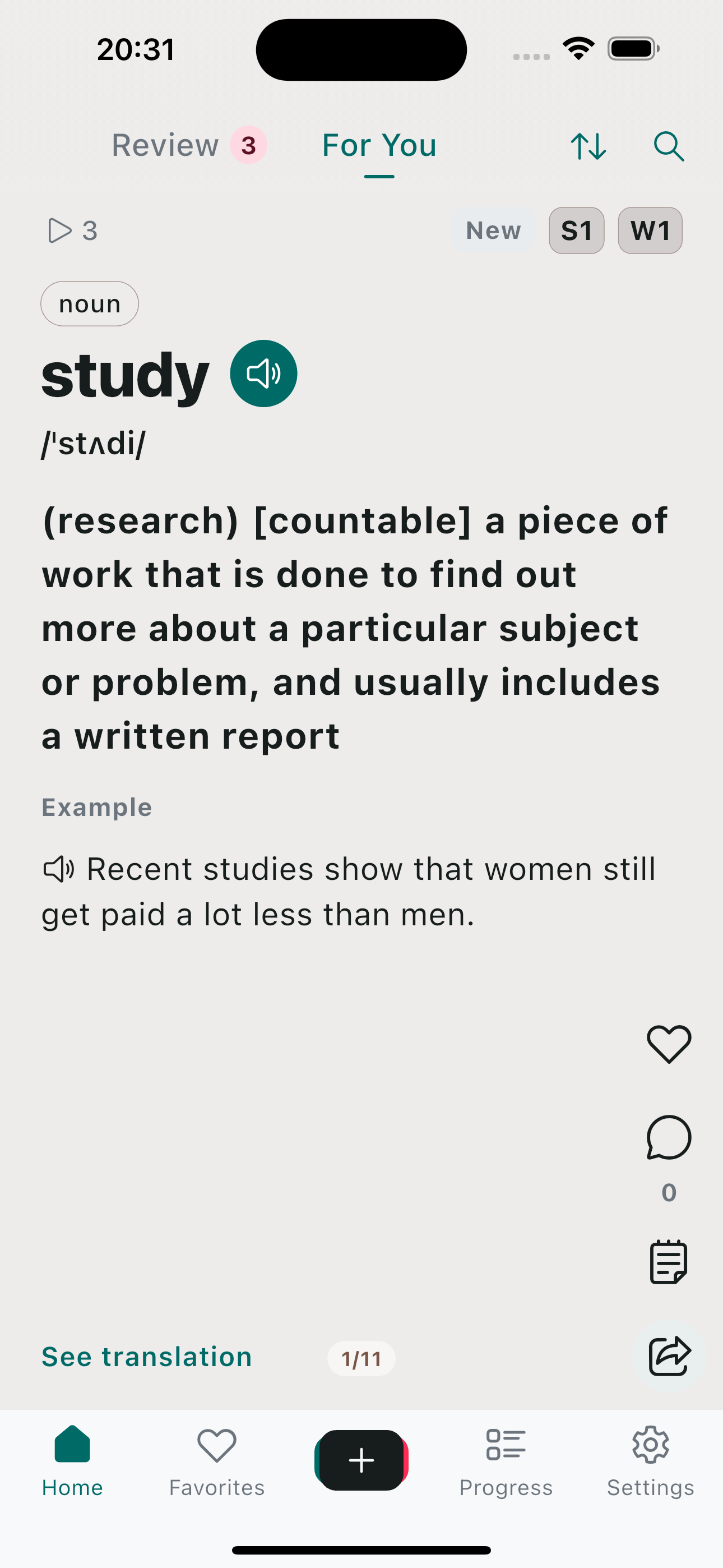Play pronunciation of the word study
Image resolution: width=723 pixels, height=1568 pixels.
pyautogui.click(x=263, y=373)
